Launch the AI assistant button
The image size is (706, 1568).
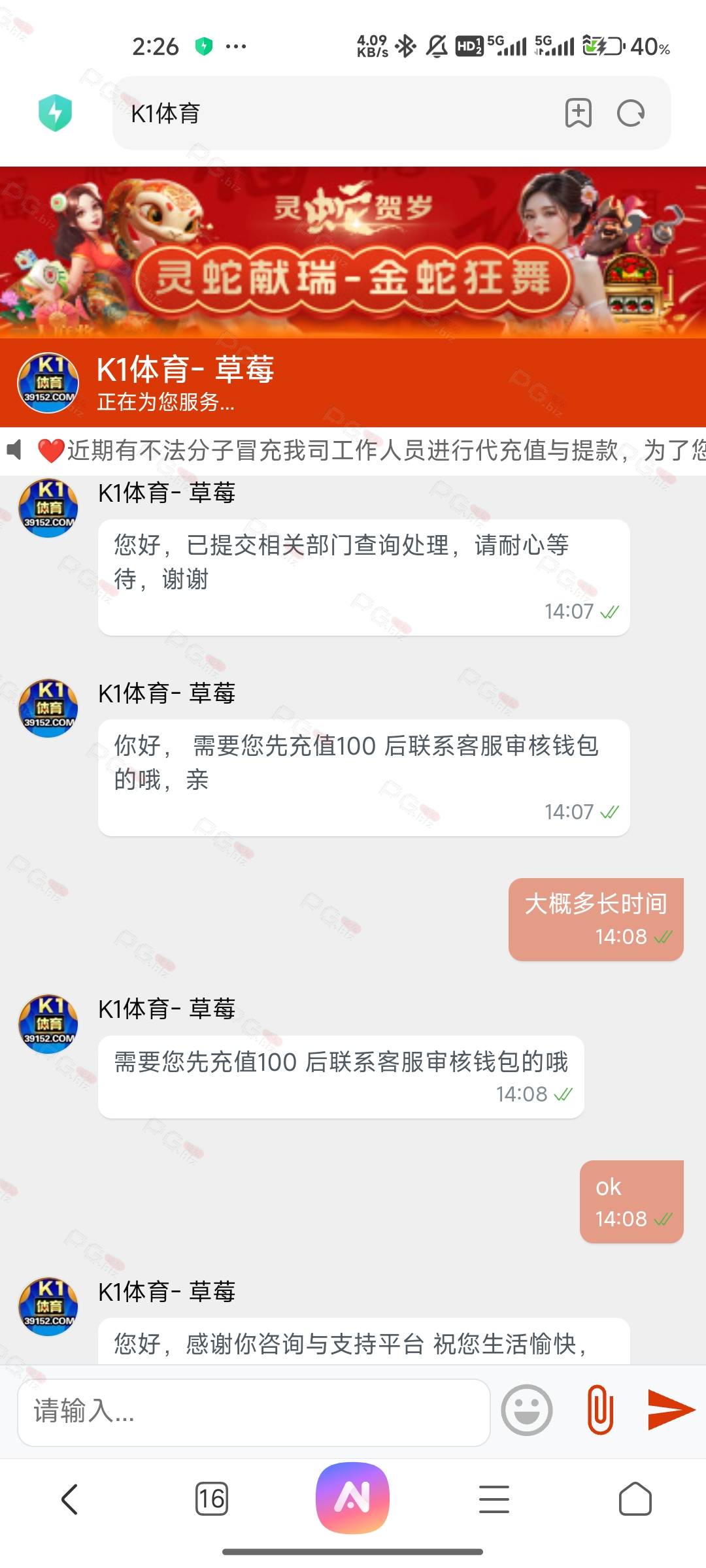tap(353, 1497)
